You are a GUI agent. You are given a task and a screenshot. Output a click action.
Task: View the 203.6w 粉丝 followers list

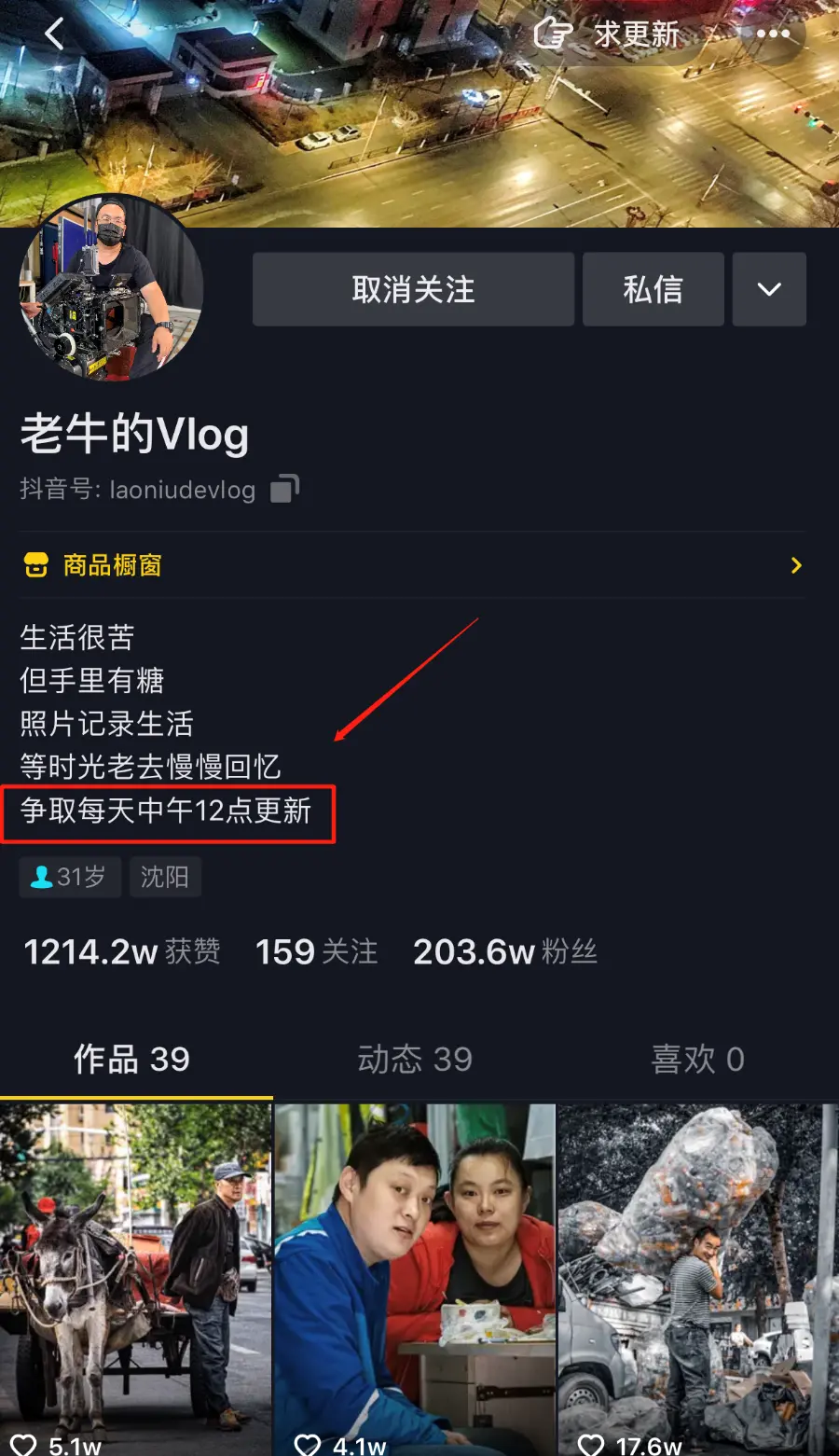504,951
